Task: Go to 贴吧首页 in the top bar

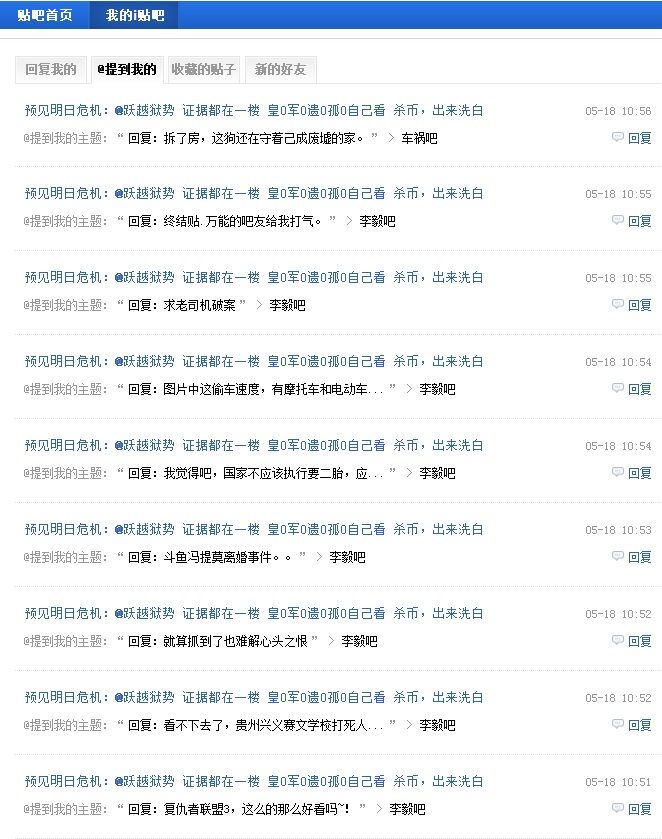Action: coord(45,15)
